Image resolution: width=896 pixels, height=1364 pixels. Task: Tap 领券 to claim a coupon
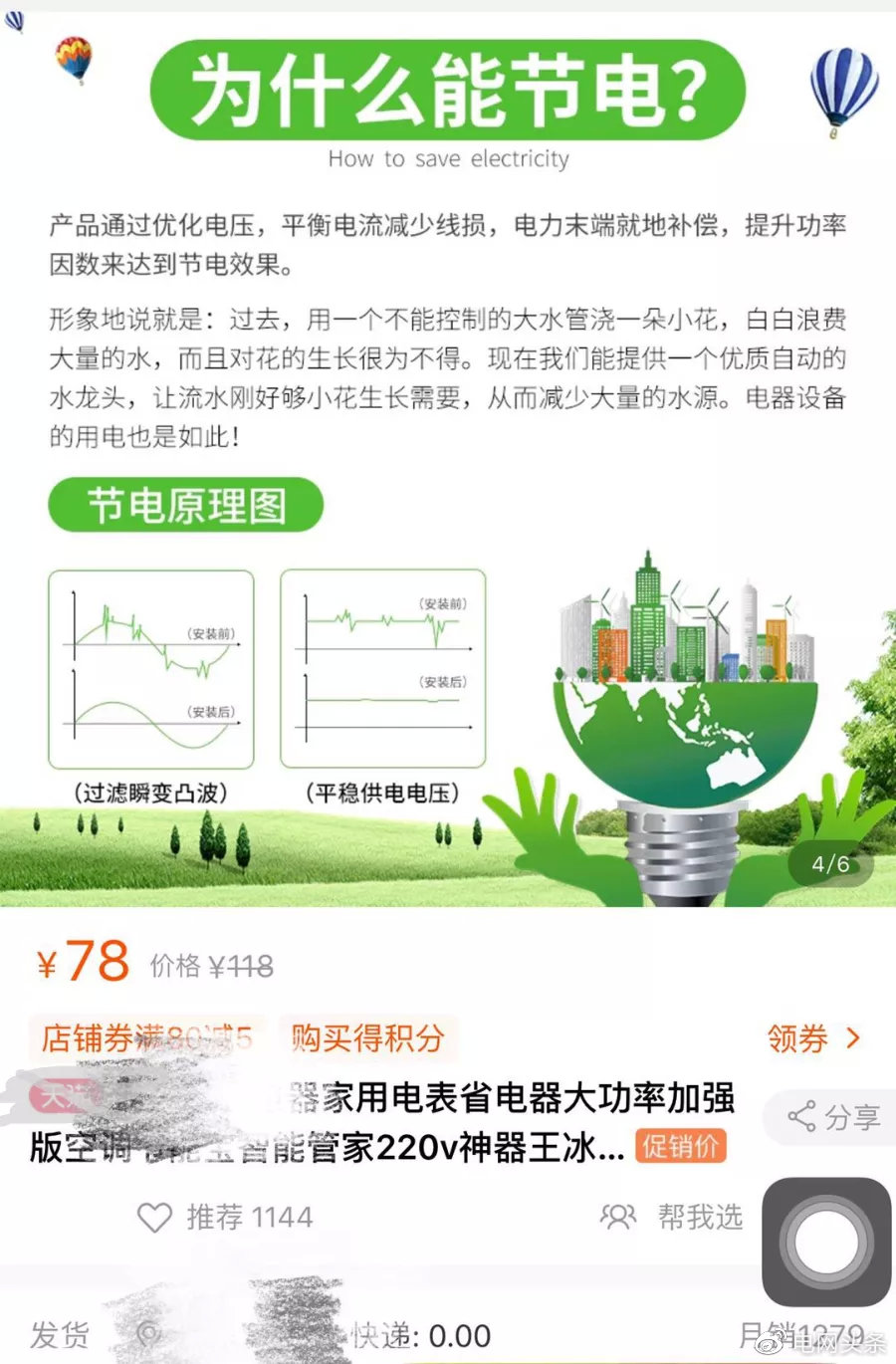click(813, 1038)
